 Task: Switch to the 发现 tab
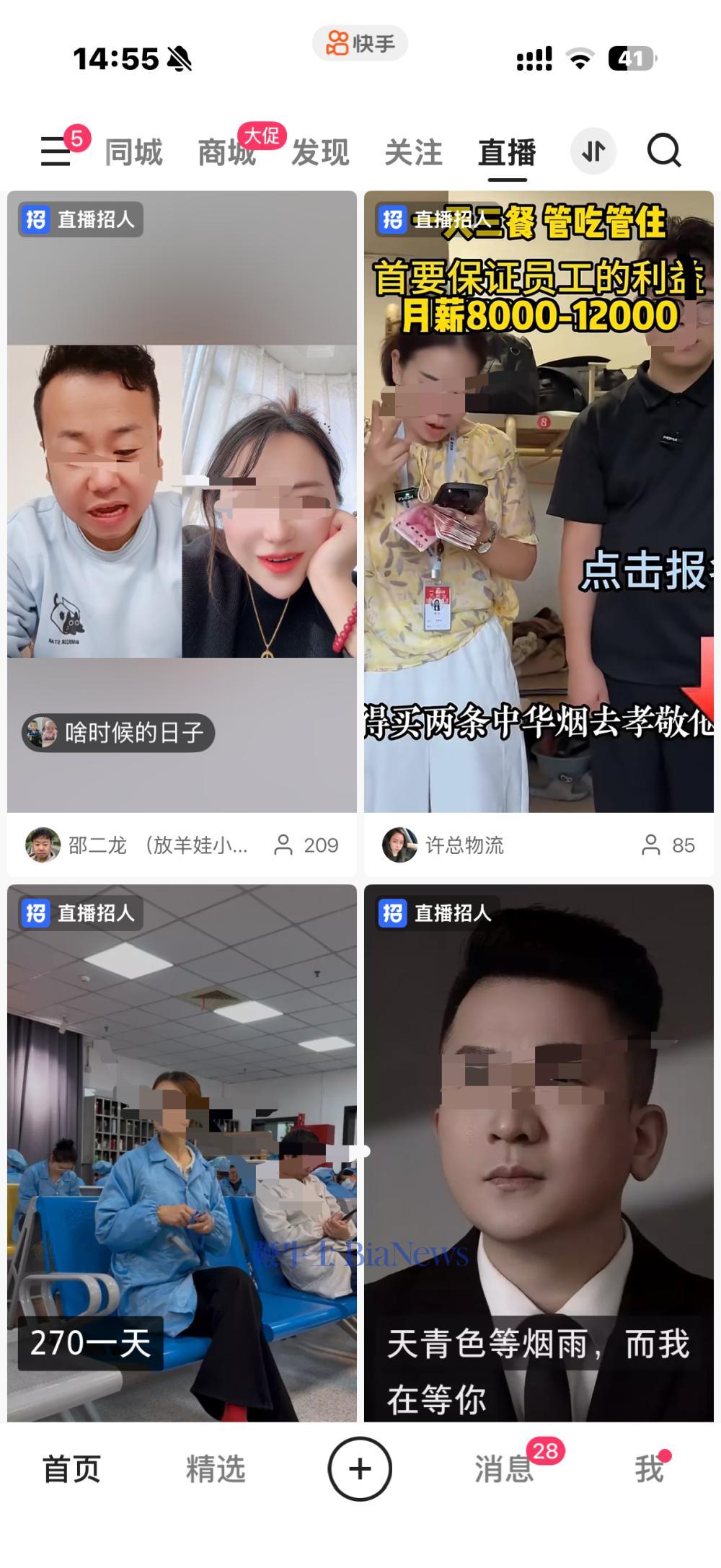pyautogui.click(x=321, y=151)
